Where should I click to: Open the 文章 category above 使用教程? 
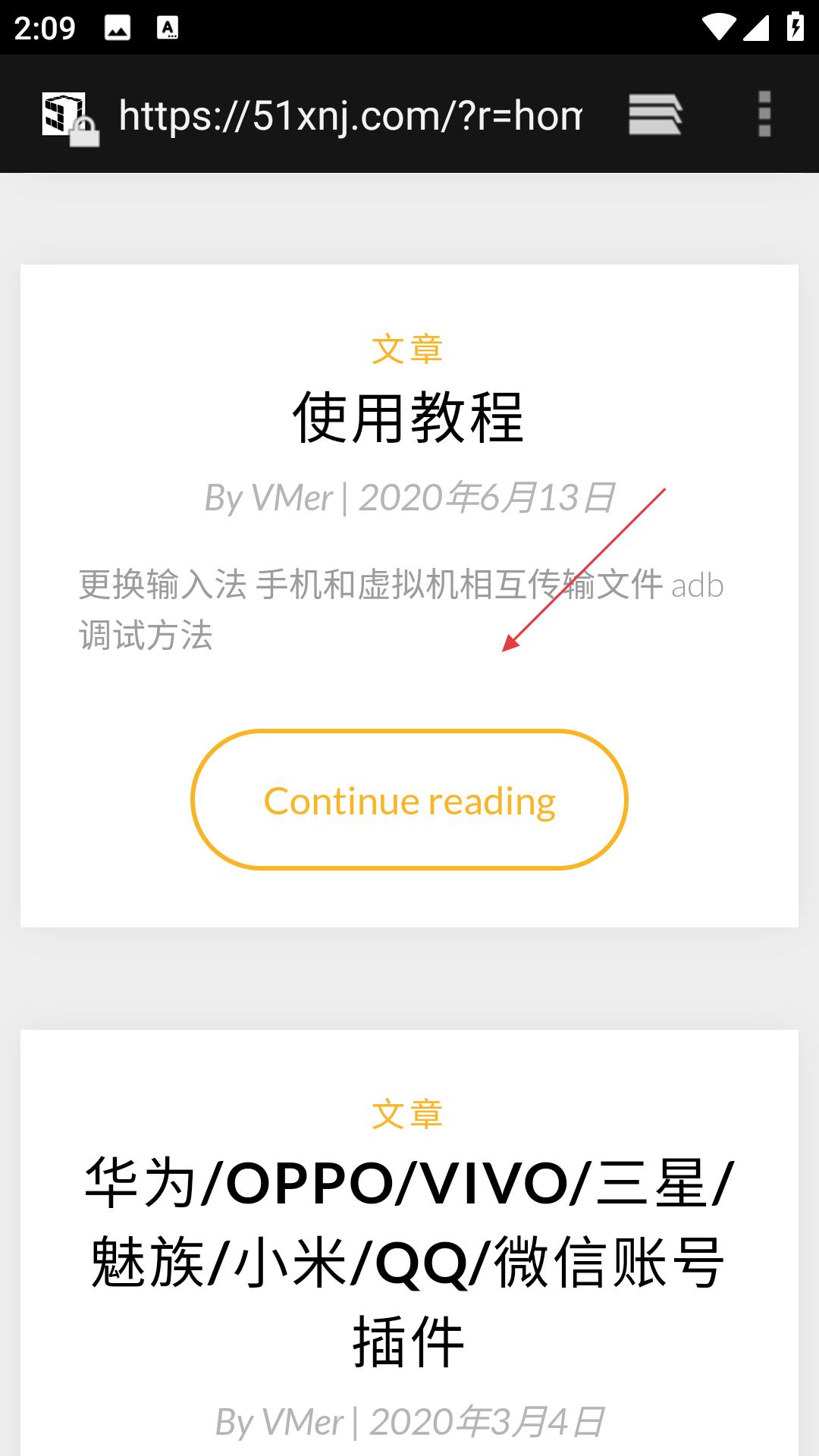click(408, 350)
